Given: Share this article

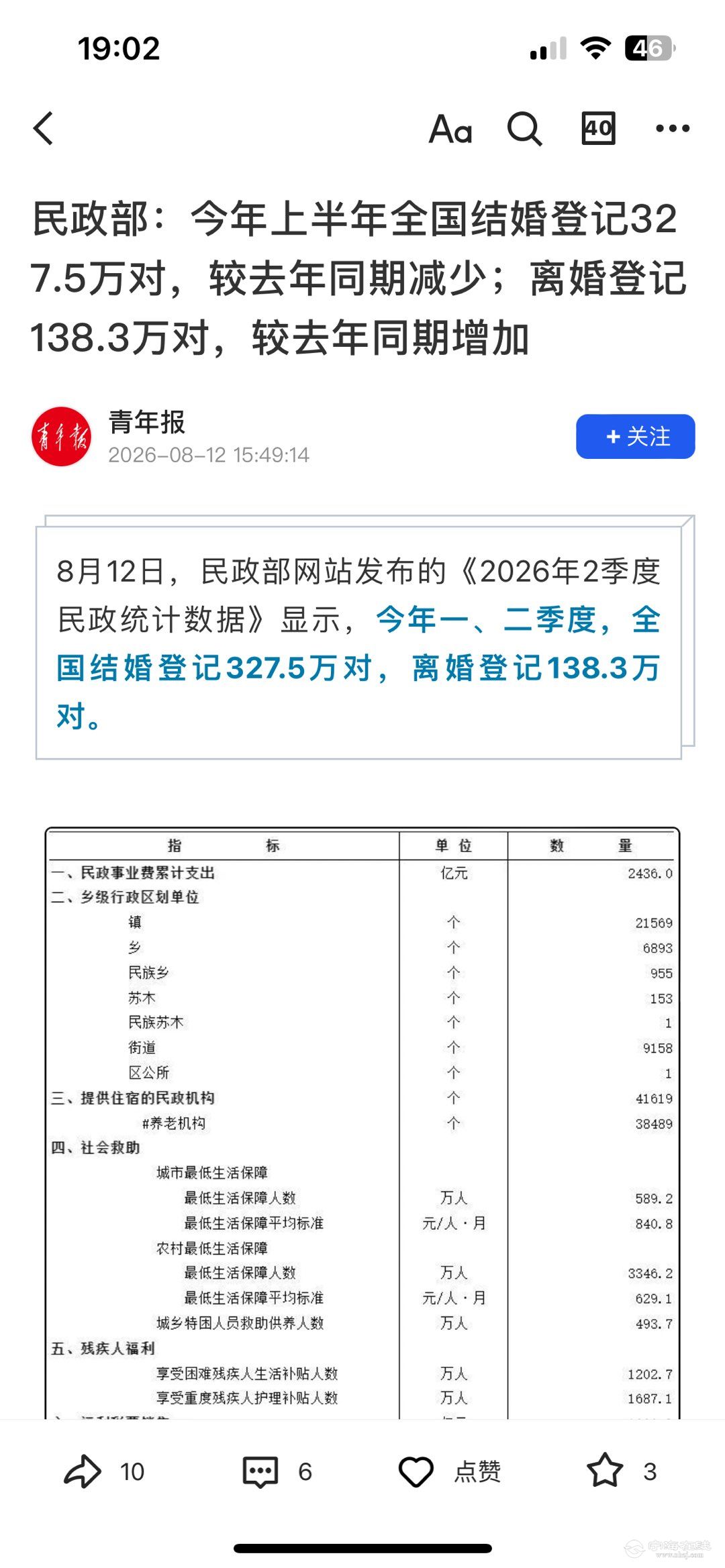Looking at the screenshot, I should coord(104,1471).
